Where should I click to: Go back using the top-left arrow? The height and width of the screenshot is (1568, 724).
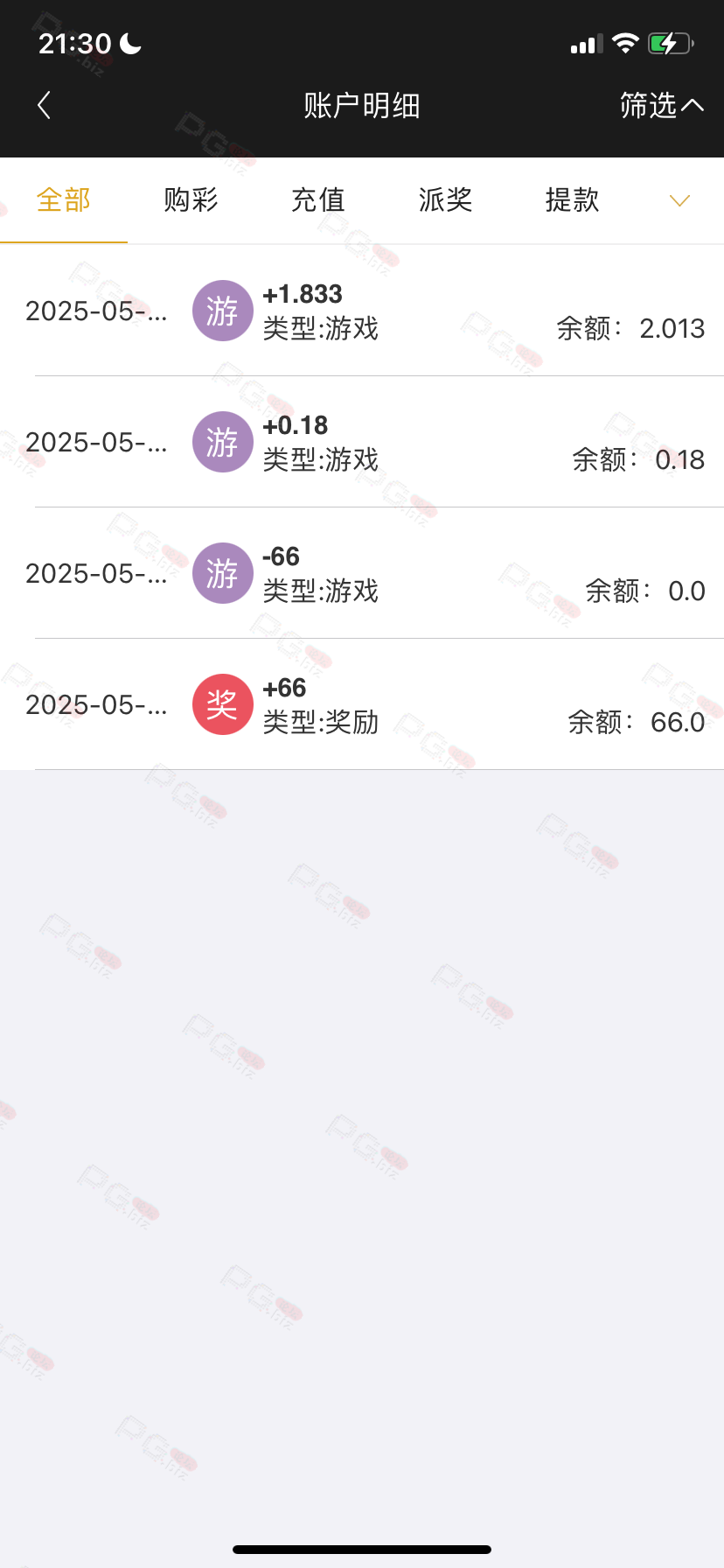[x=45, y=106]
